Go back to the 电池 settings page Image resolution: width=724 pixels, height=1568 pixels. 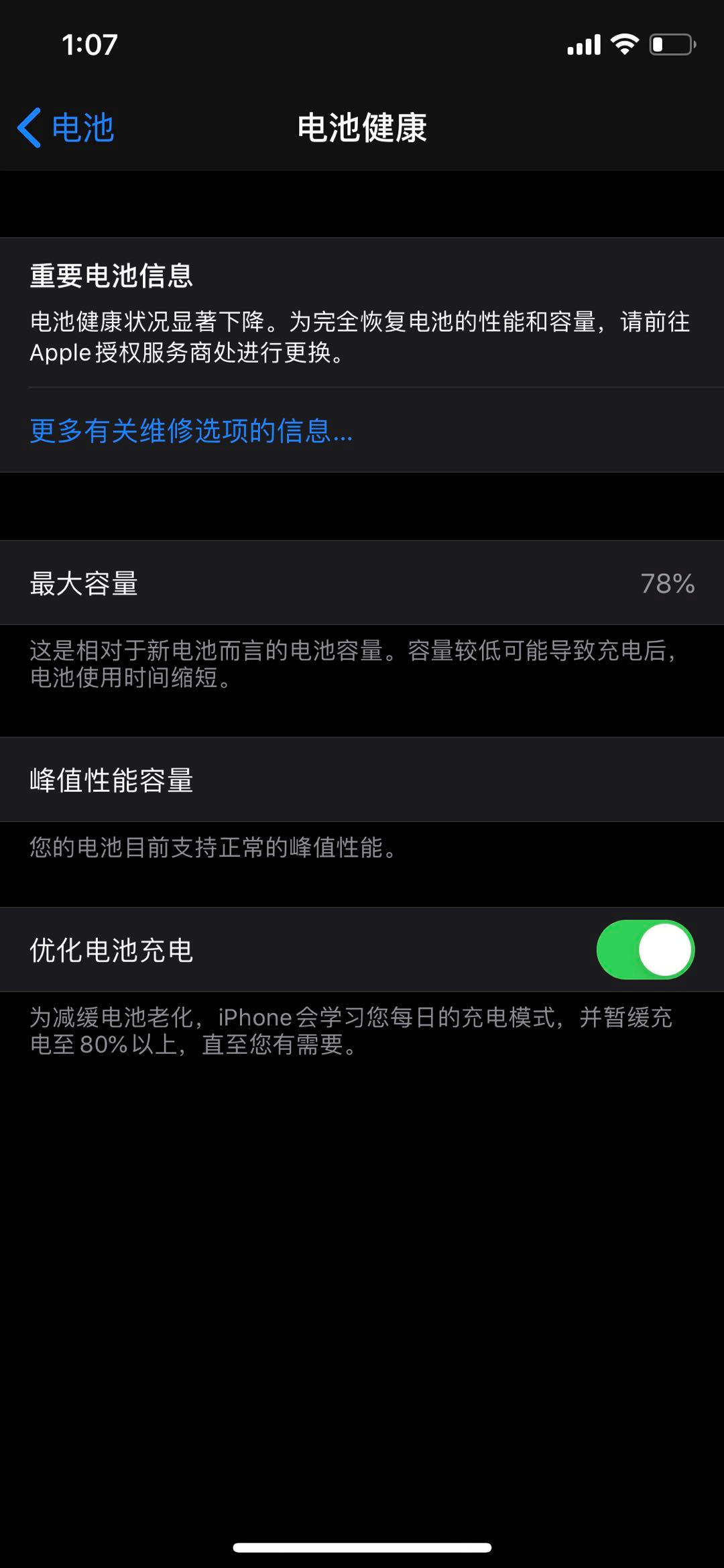(x=66, y=127)
